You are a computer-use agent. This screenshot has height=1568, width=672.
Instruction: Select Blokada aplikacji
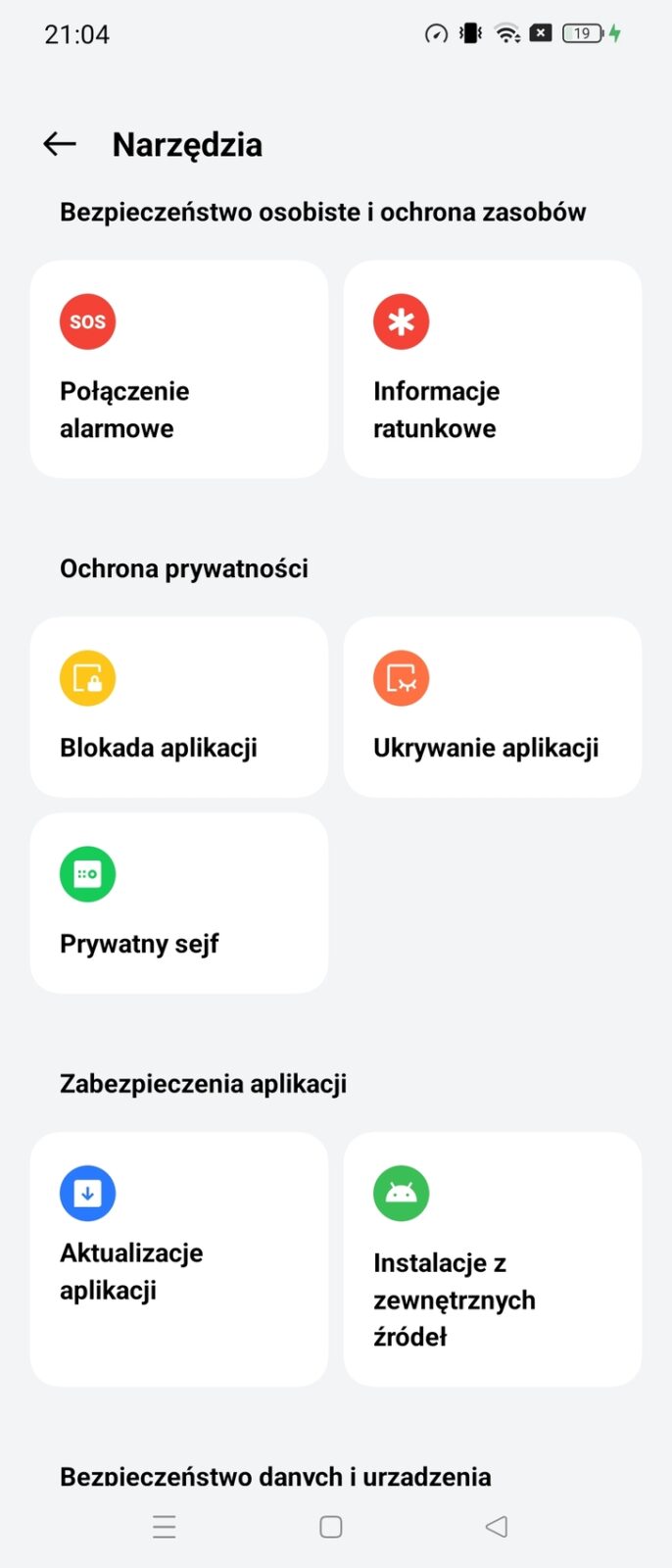coord(179,707)
